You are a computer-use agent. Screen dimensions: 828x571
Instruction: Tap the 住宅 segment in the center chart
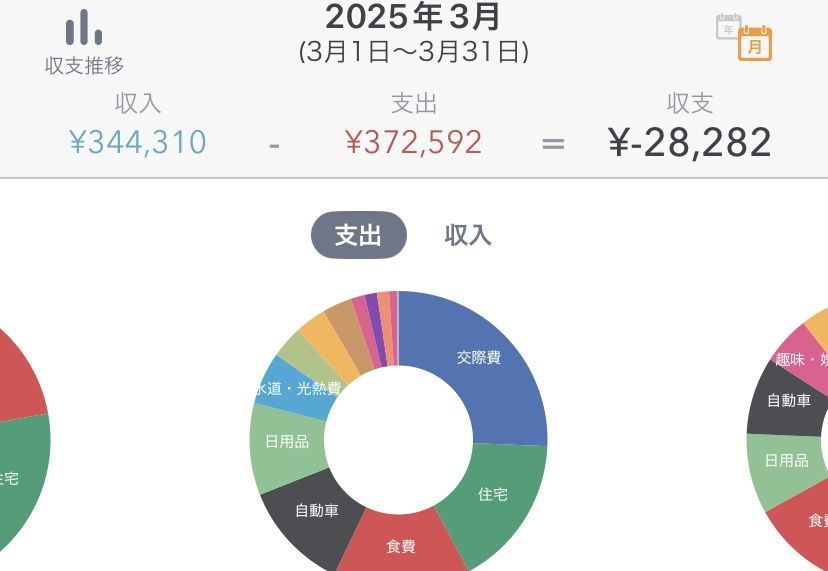pyautogui.click(x=492, y=494)
